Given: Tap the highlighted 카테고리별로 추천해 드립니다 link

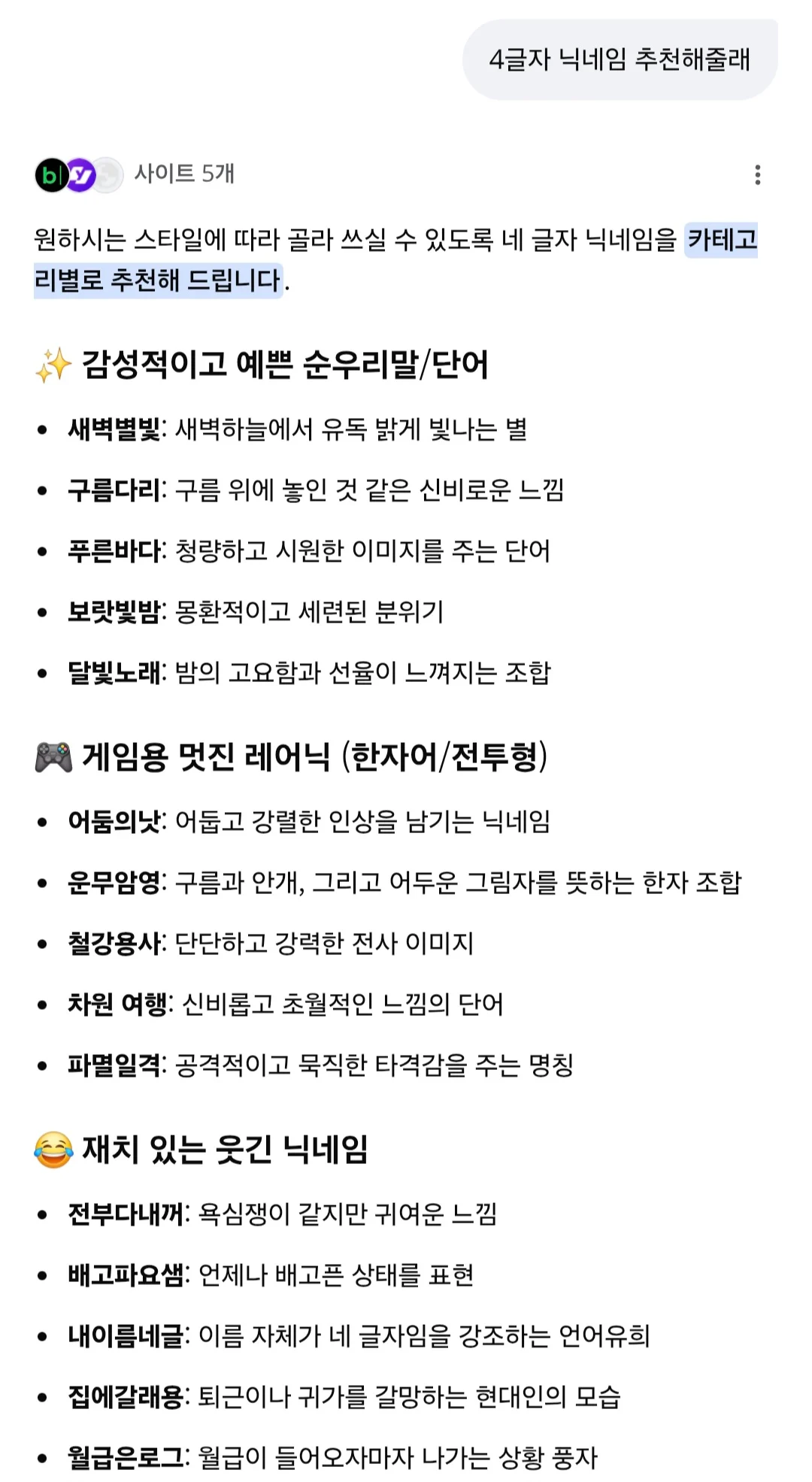Looking at the screenshot, I should pos(159,280).
